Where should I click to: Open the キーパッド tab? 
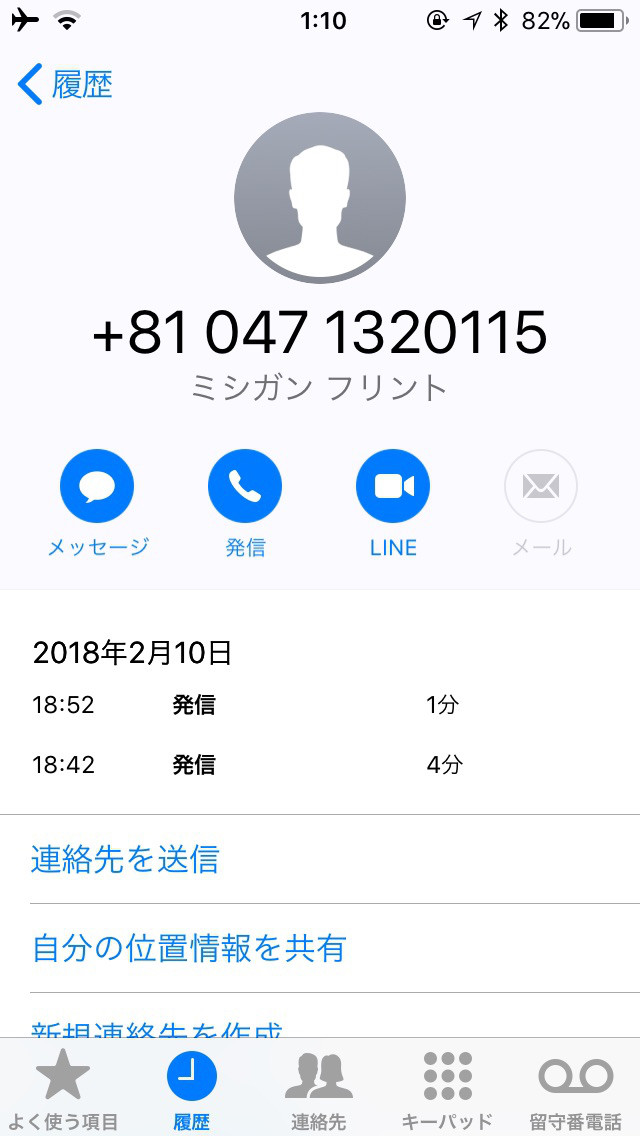(447, 1089)
